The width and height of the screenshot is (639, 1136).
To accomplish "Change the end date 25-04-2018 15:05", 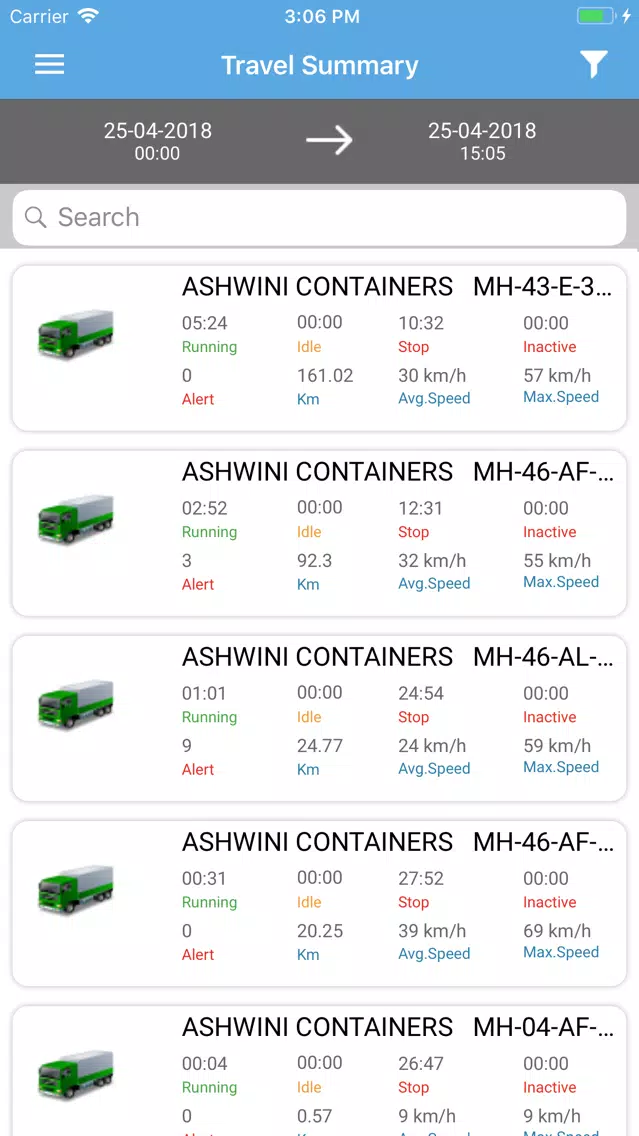I will pyautogui.click(x=483, y=141).
